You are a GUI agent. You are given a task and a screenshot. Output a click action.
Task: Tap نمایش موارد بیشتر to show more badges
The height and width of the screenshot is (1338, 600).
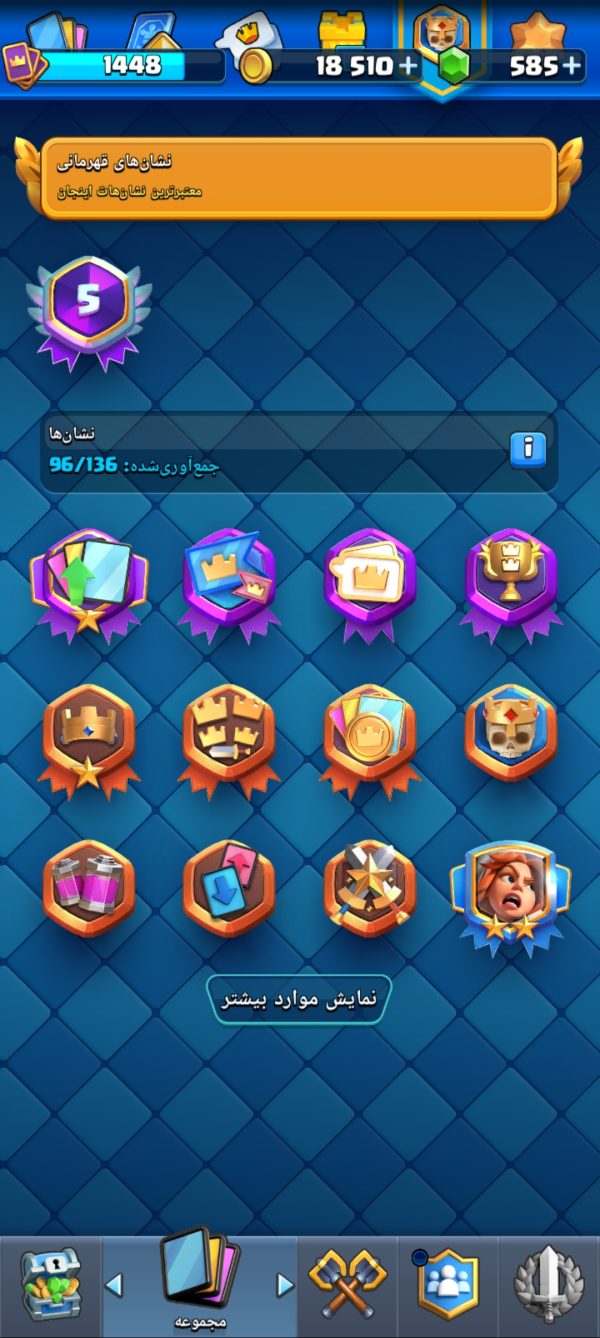click(299, 998)
